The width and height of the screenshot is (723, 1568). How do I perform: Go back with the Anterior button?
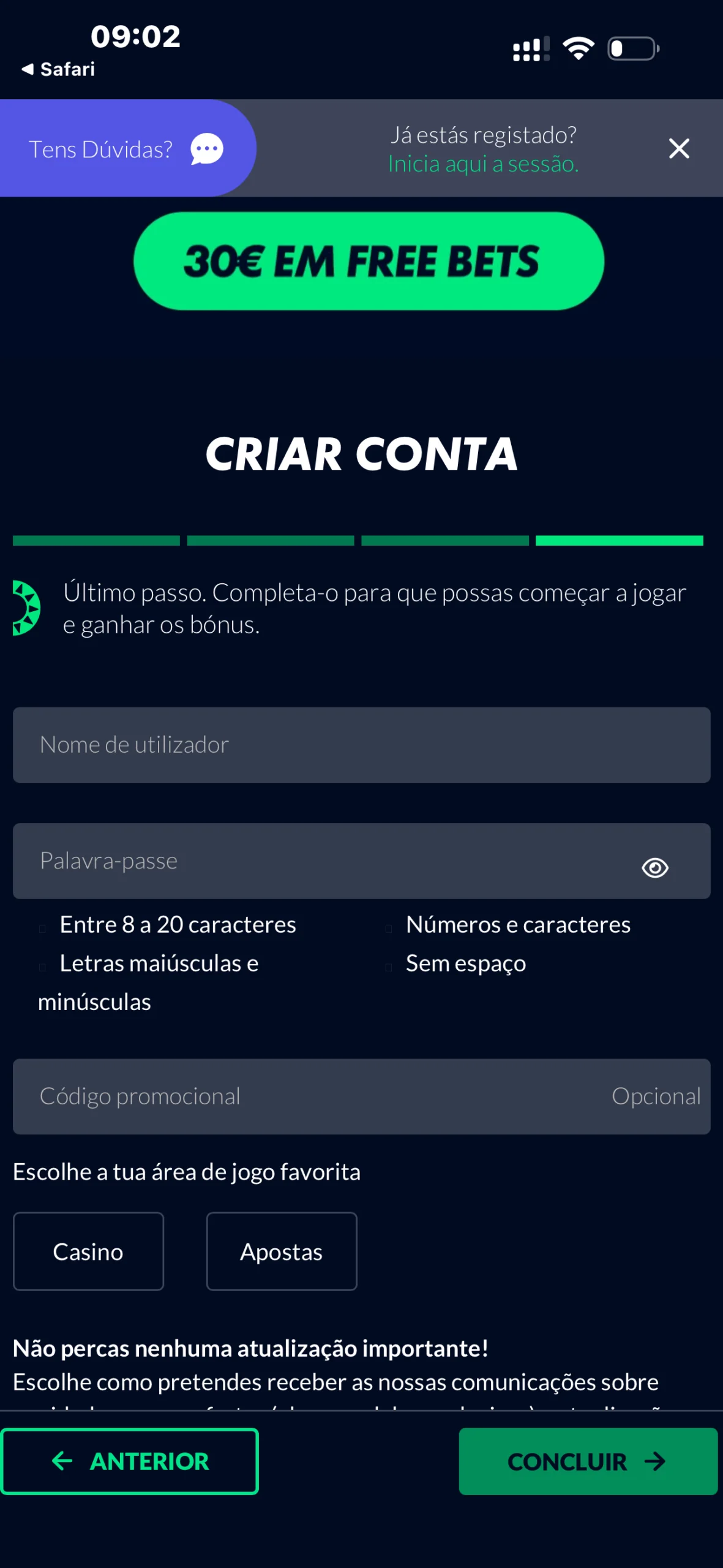130,1461
